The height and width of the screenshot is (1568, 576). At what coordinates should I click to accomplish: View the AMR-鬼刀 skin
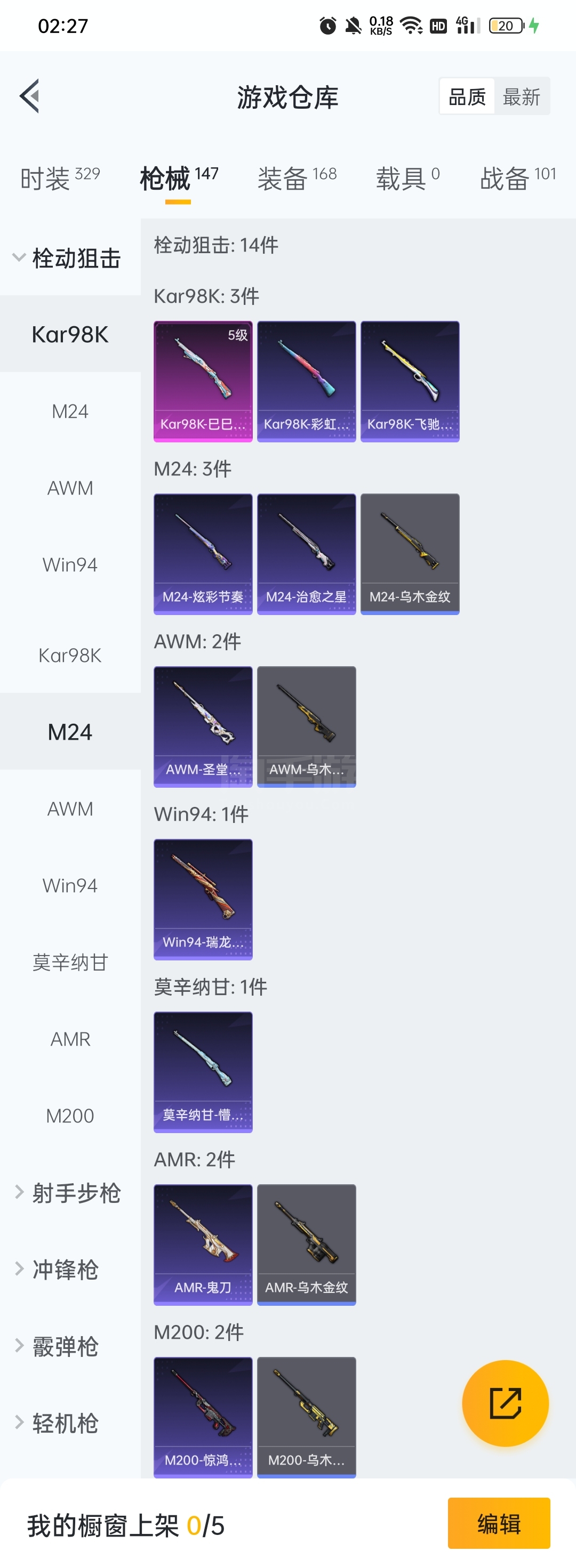(x=203, y=1244)
